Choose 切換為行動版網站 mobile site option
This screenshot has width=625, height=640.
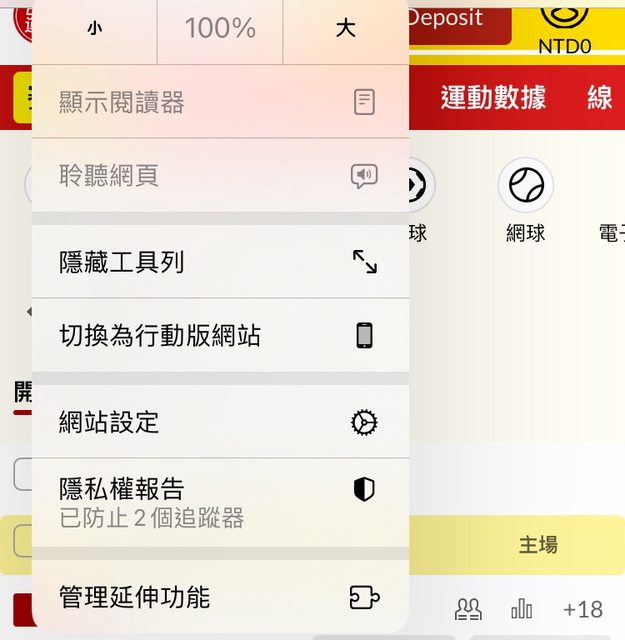click(220, 335)
